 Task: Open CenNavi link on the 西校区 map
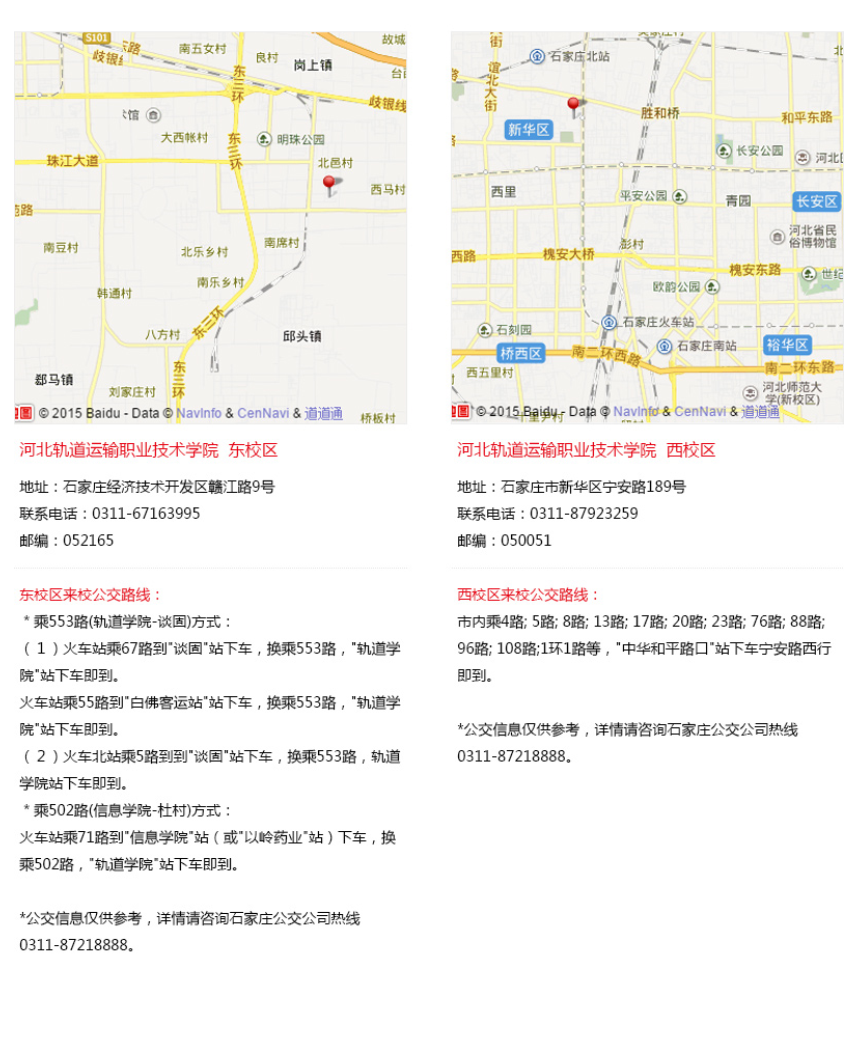(x=700, y=411)
